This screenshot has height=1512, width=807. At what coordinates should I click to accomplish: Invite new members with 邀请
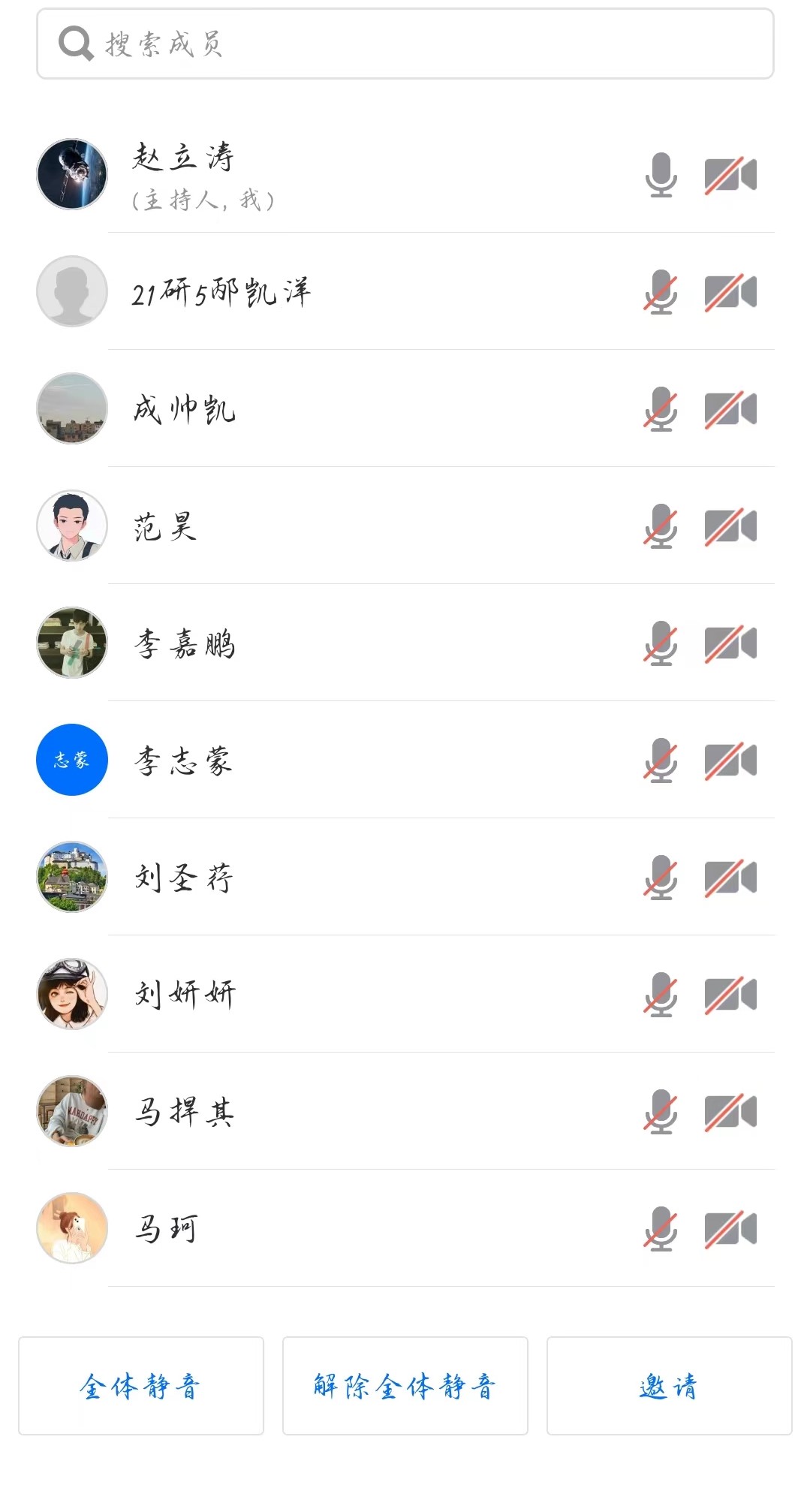coord(669,1386)
